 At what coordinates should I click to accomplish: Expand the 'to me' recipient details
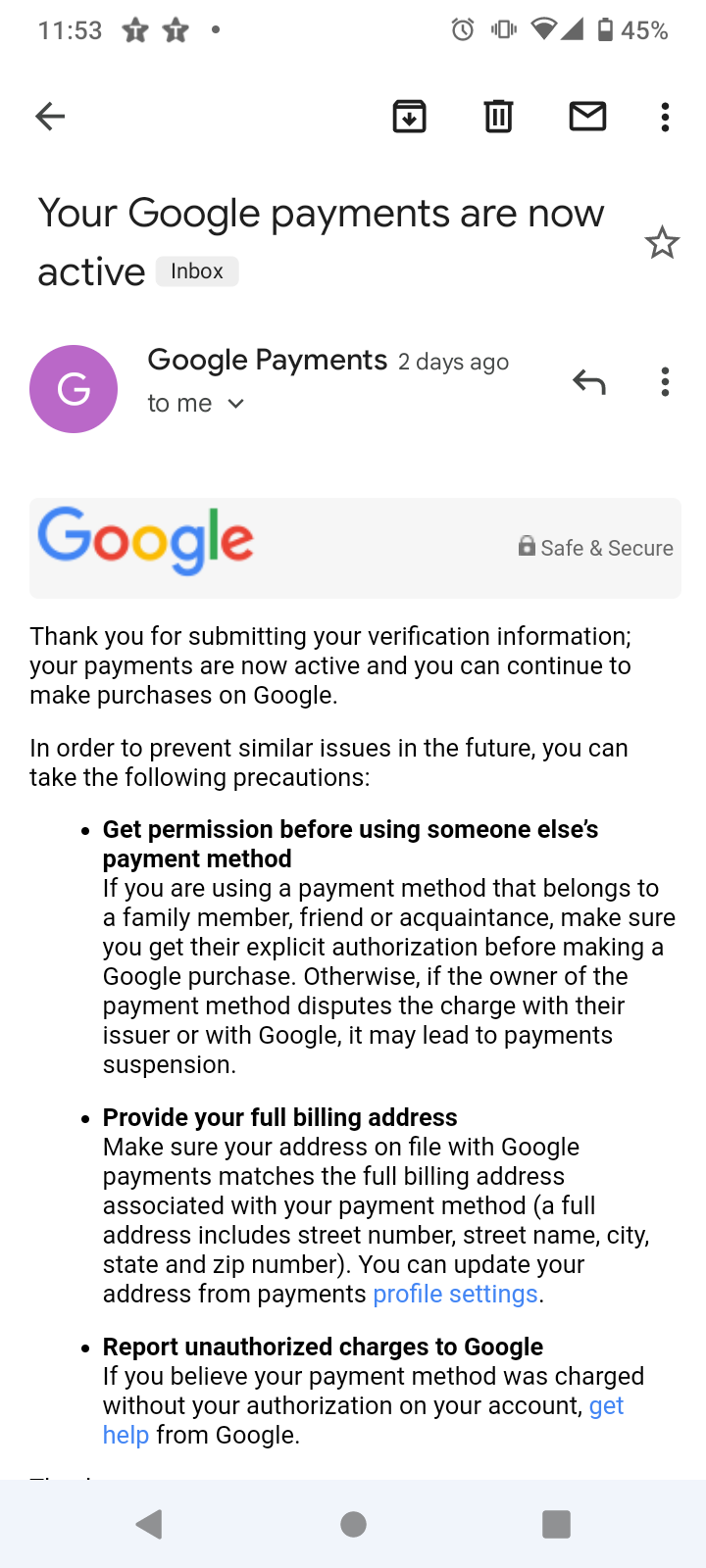coord(196,403)
